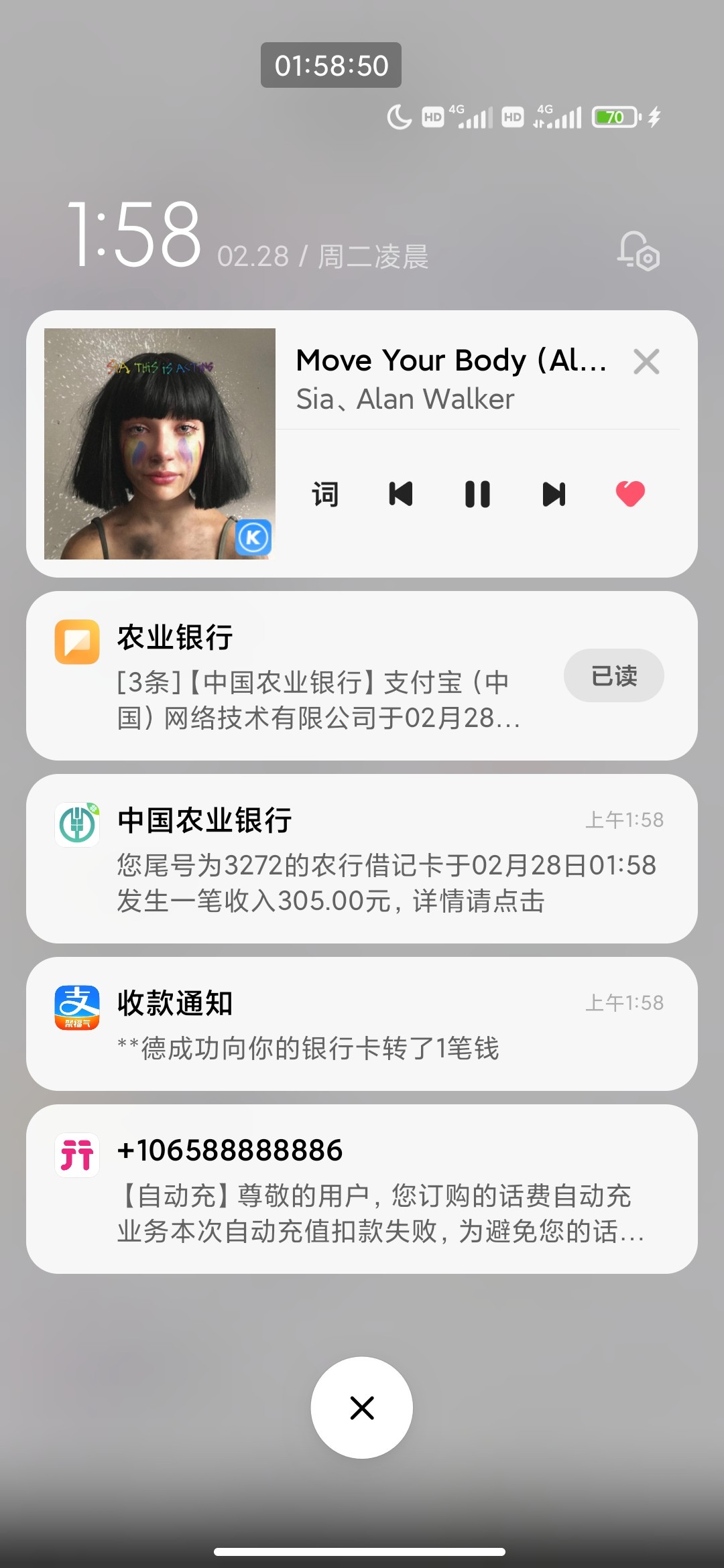The width and height of the screenshot is (724, 1568).
Task: Open the Kugou Music app icon on album art
Action: click(x=253, y=536)
